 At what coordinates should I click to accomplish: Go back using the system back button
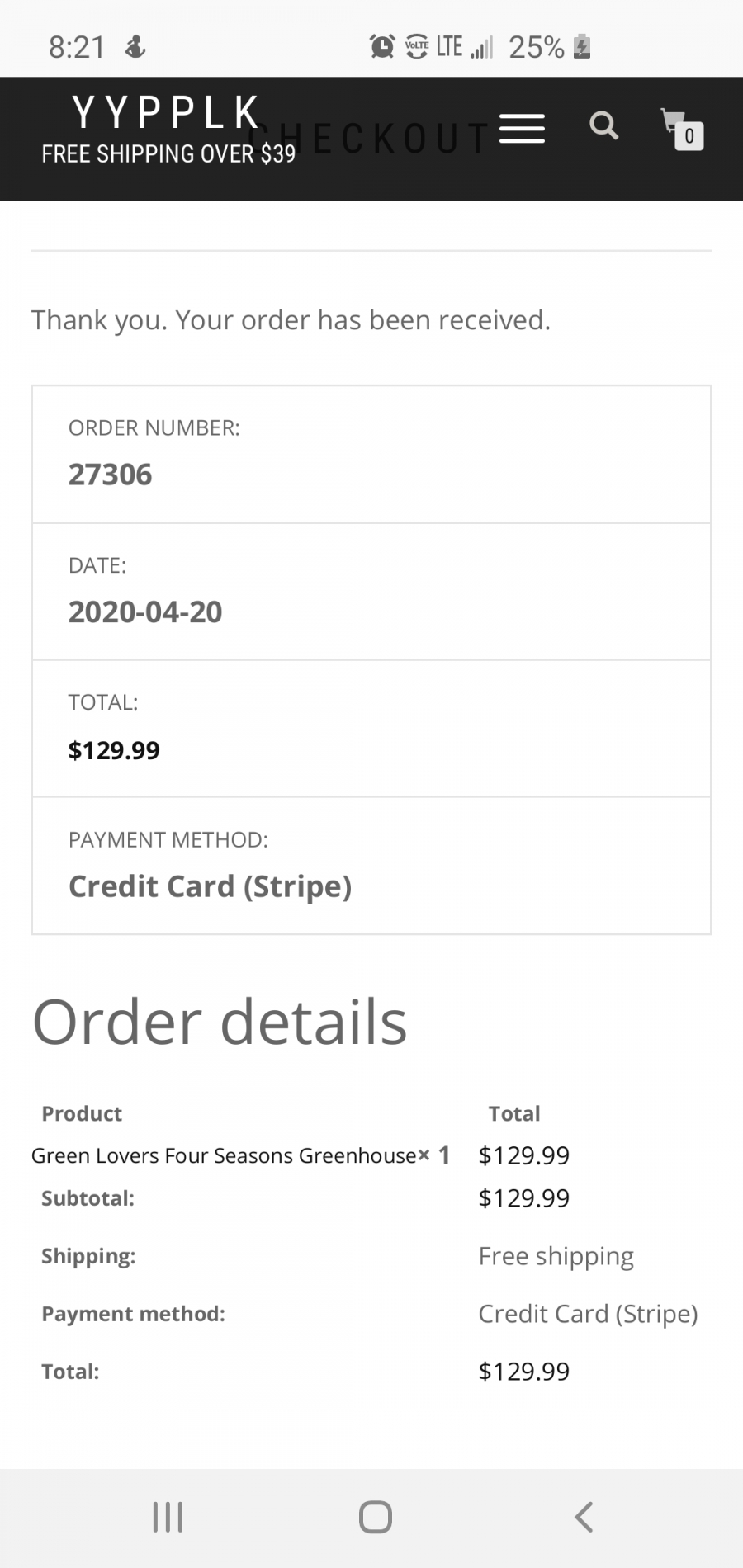[584, 1517]
